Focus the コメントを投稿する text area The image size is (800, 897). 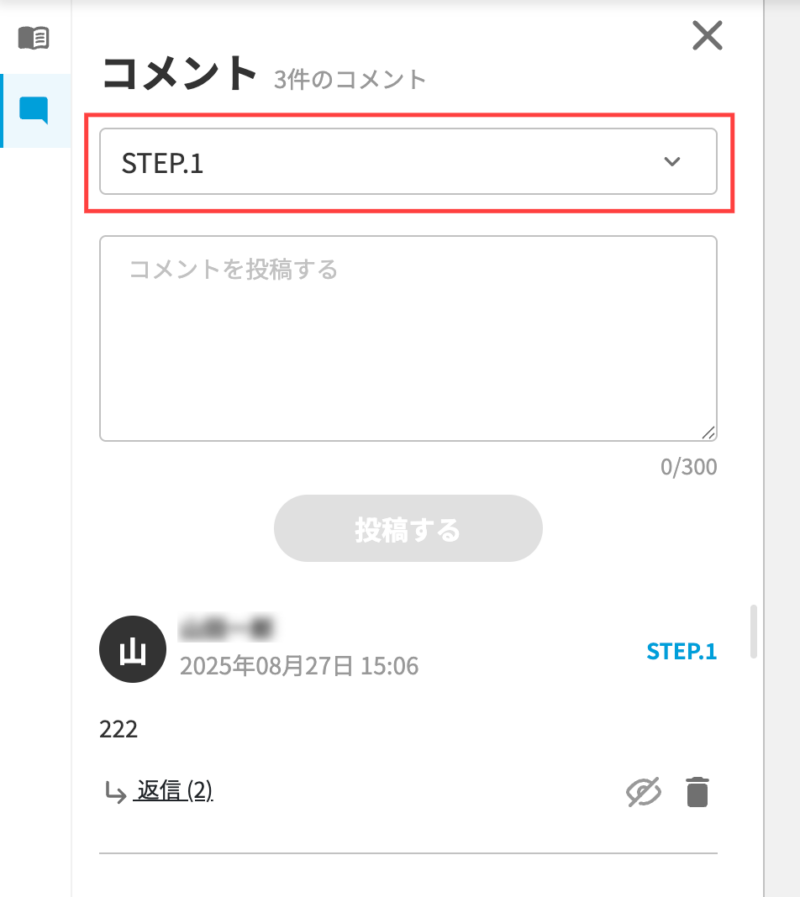(x=408, y=336)
